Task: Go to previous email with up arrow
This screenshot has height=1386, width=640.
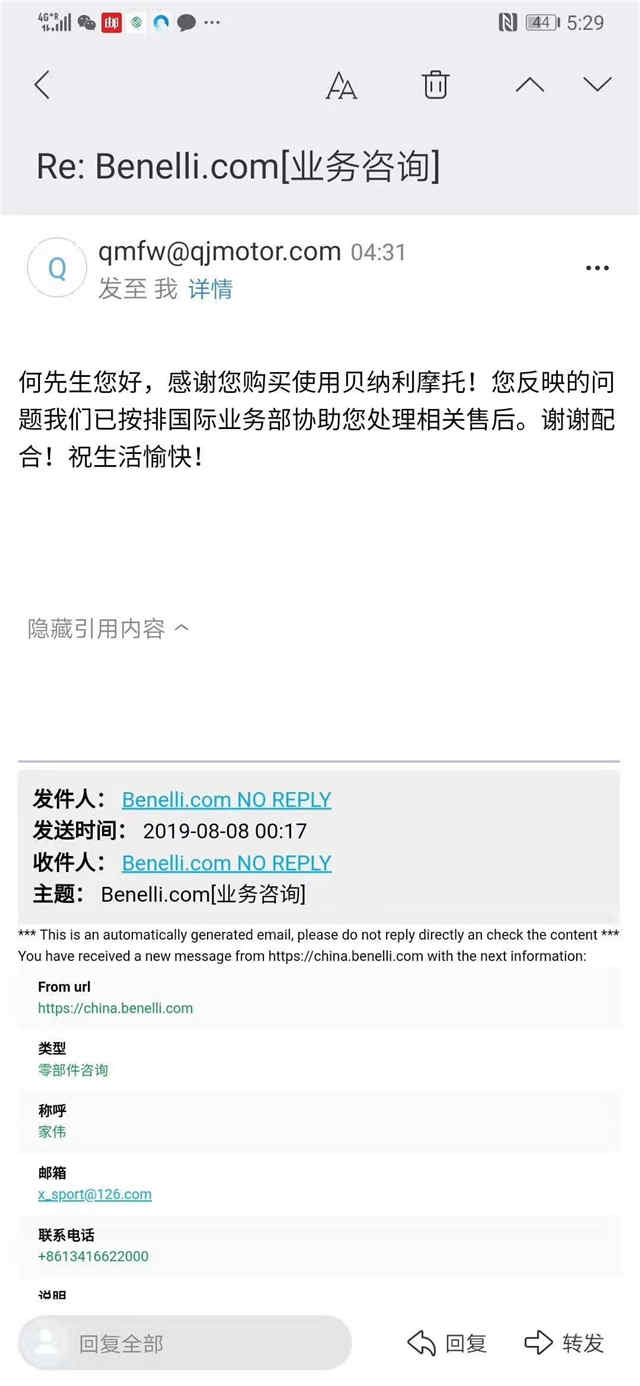Action: coord(530,85)
